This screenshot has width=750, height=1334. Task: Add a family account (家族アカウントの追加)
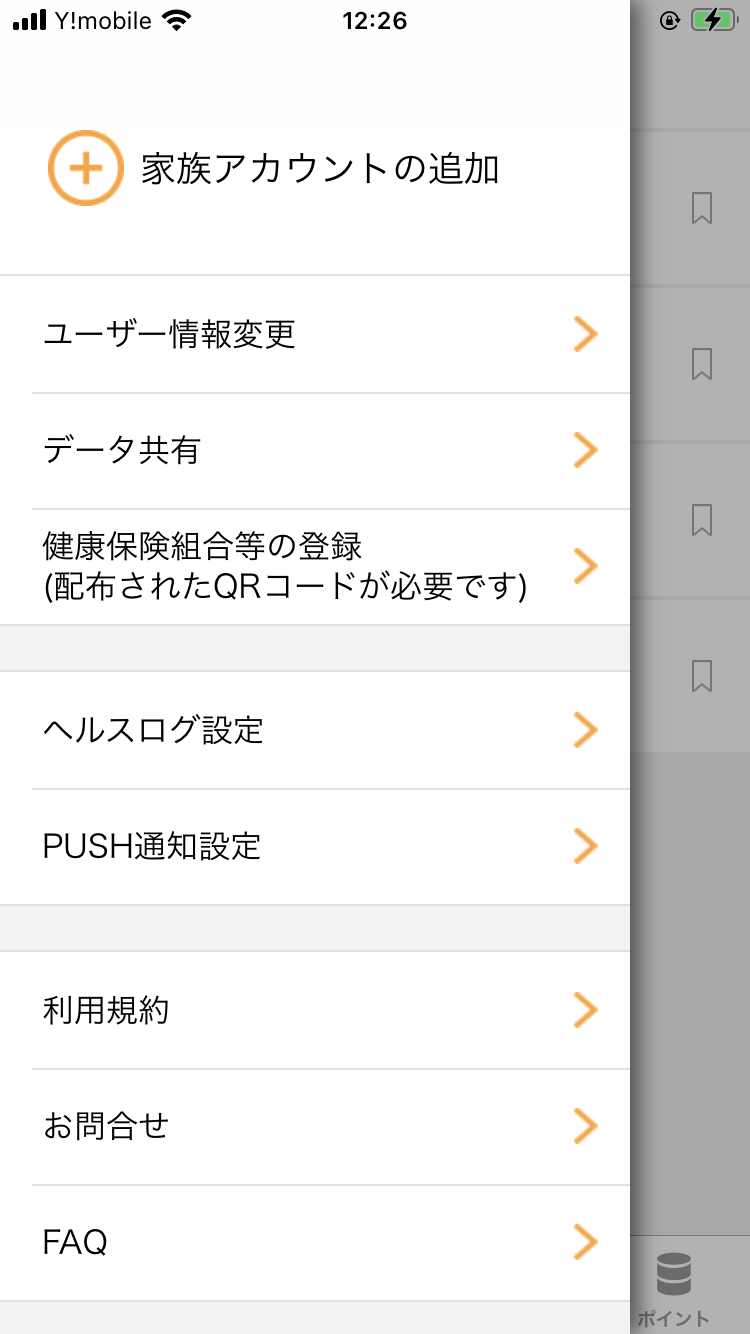click(x=274, y=168)
